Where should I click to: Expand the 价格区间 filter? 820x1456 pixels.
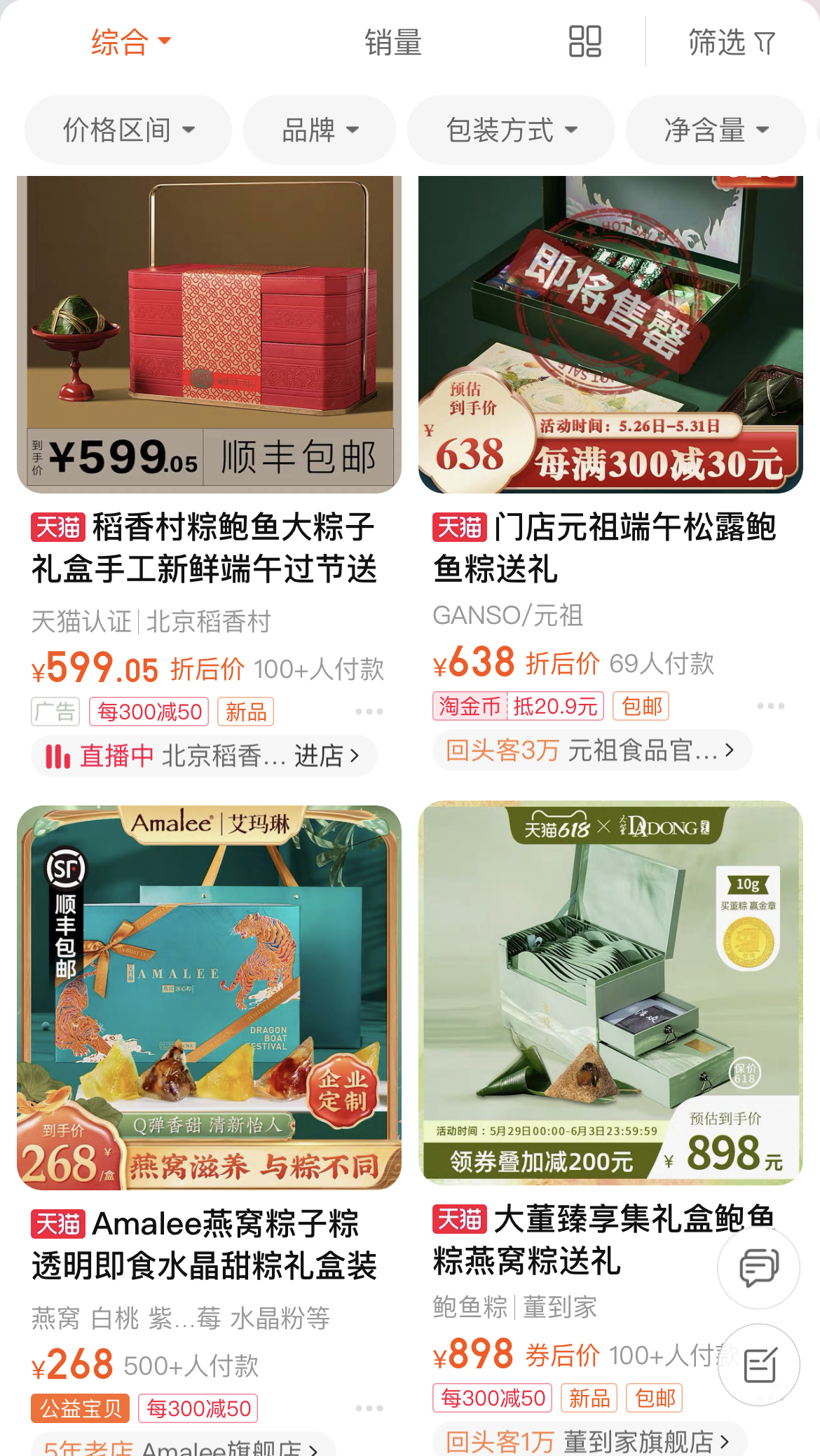[x=128, y=130]
